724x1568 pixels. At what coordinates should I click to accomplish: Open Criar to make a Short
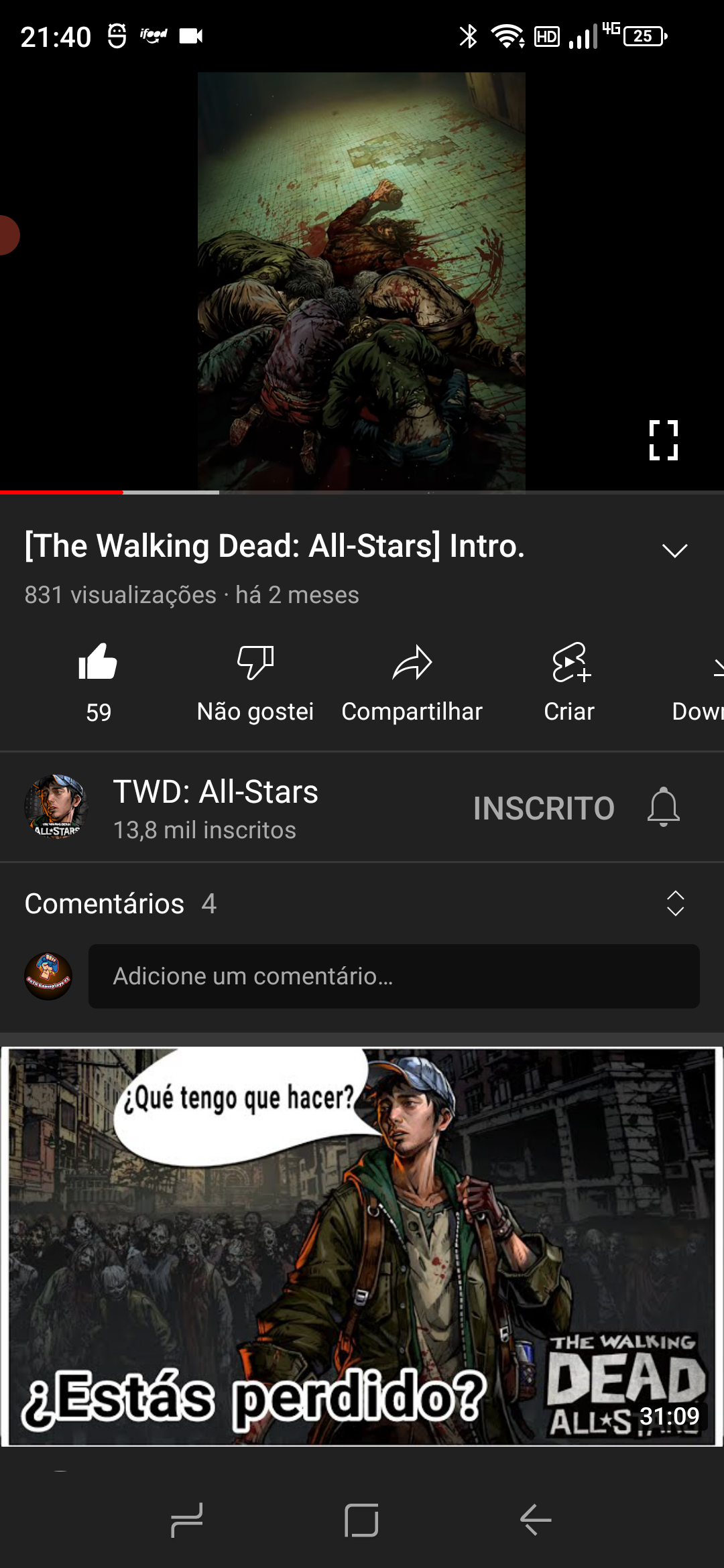569,680
